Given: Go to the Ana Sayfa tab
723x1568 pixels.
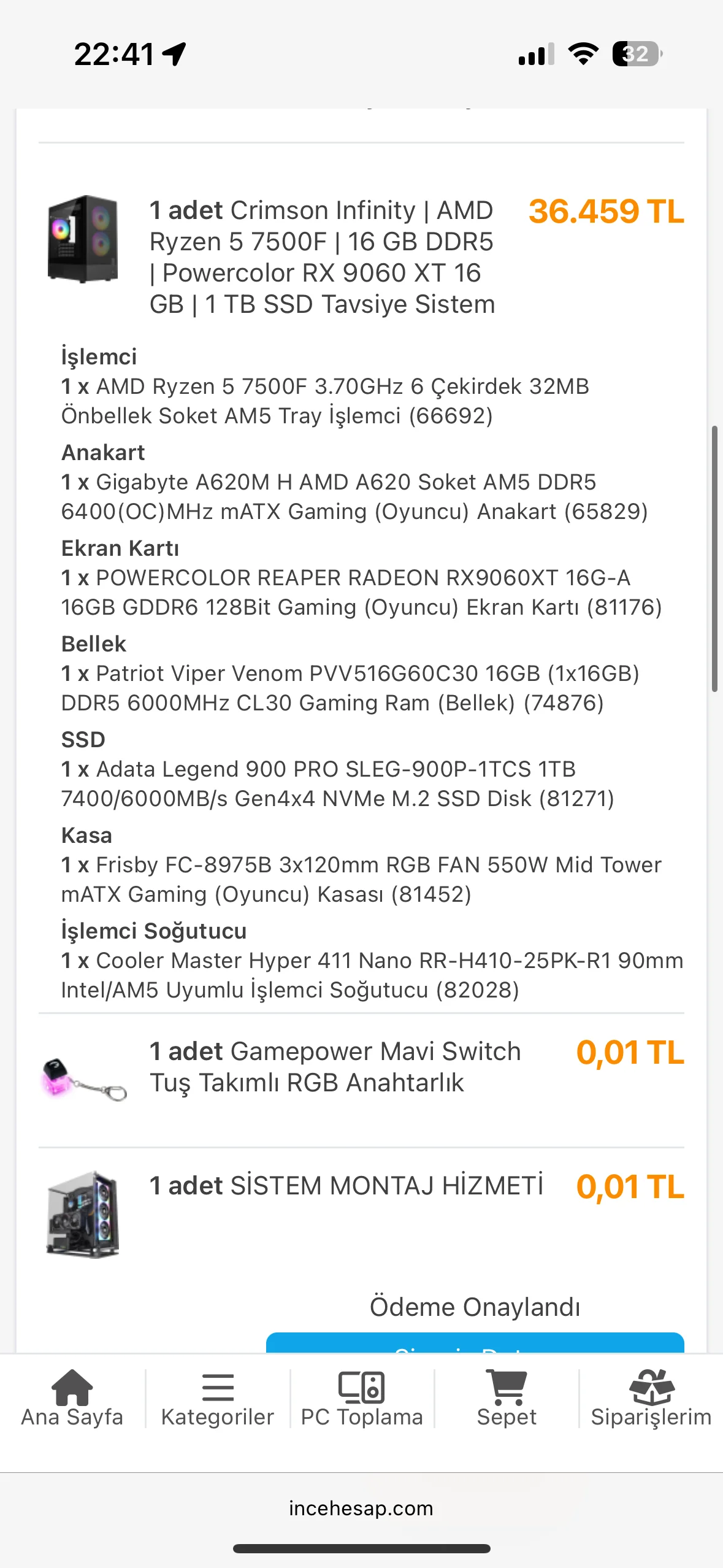Looking at the screenshot, I should pyautogui.click(x=72, y=1398).
